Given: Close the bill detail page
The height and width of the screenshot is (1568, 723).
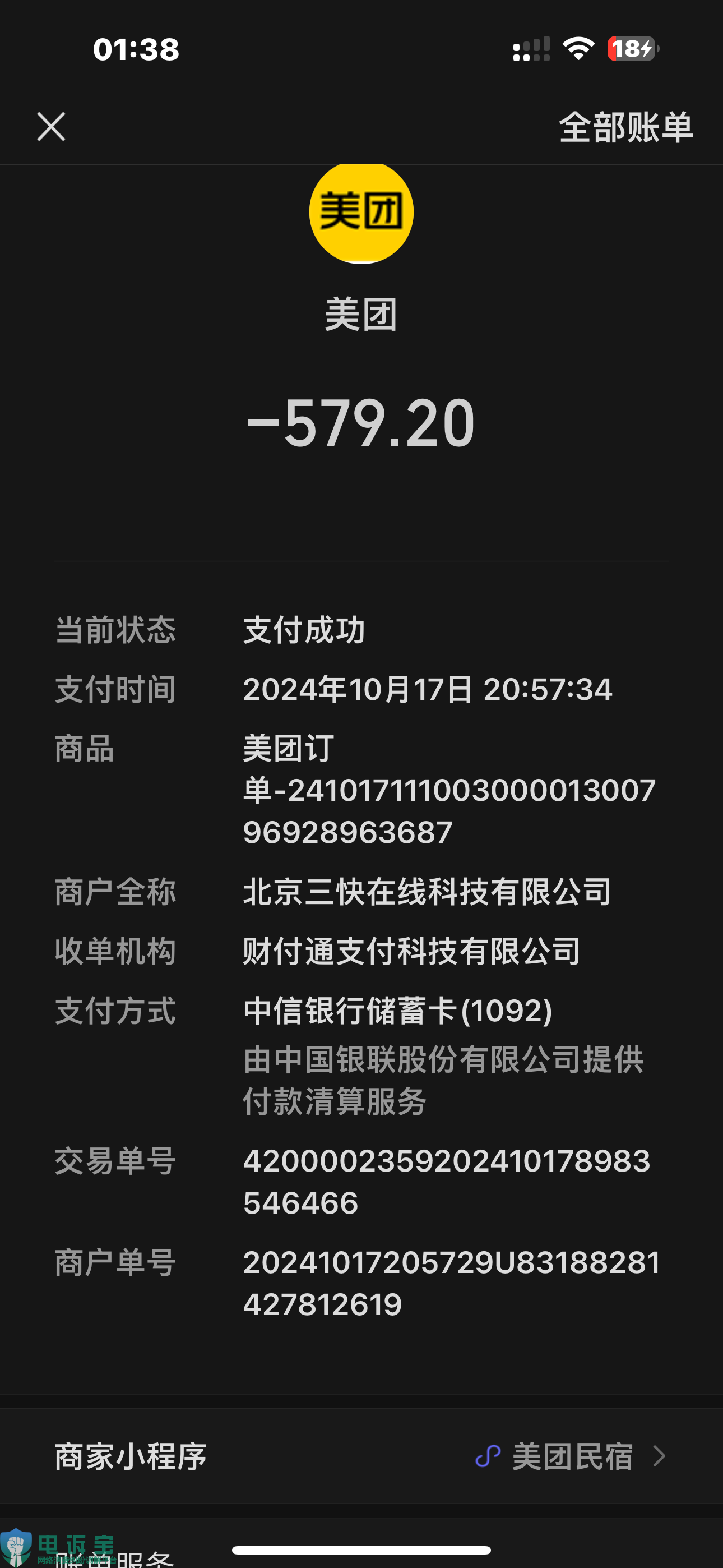Looking at the screenshot, I should [51, 127].
